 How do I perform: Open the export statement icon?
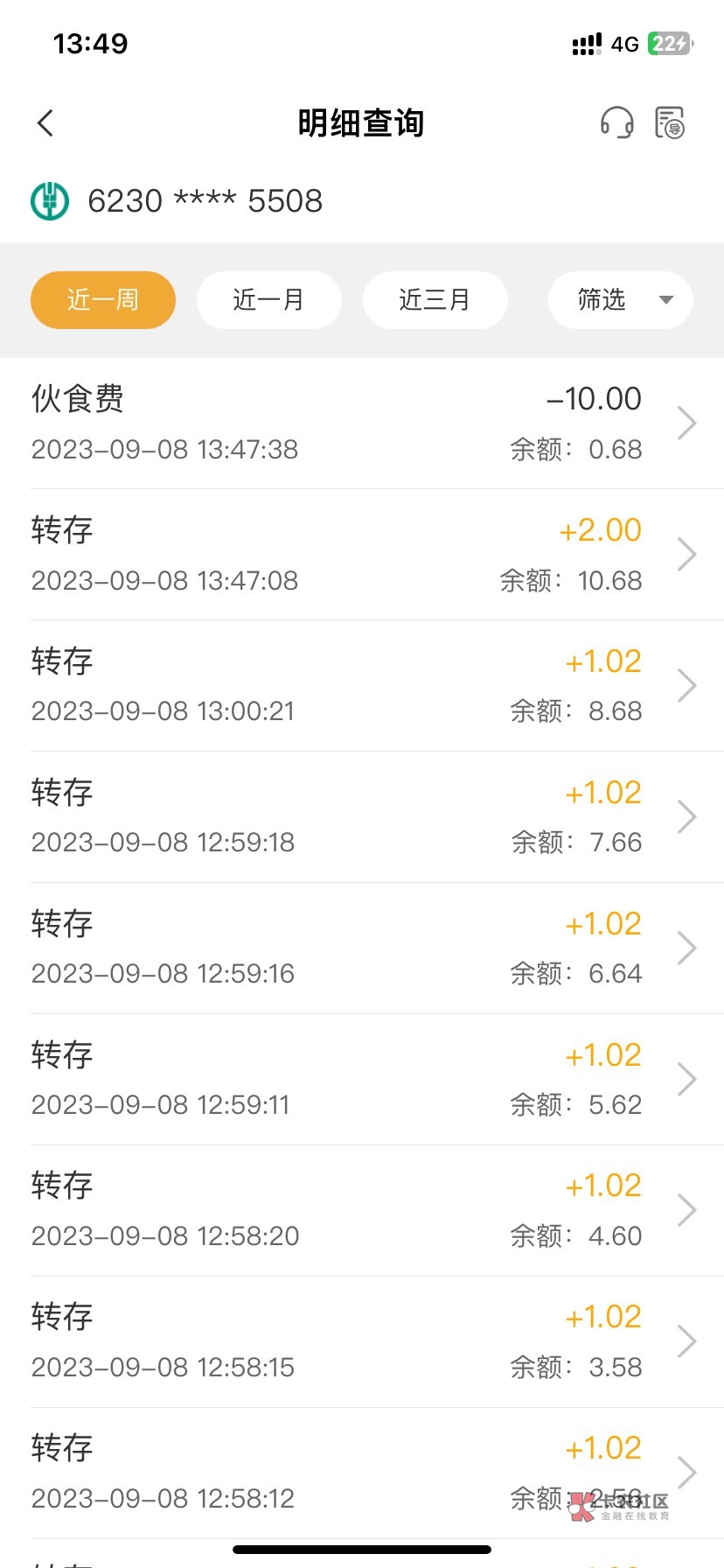670,123
